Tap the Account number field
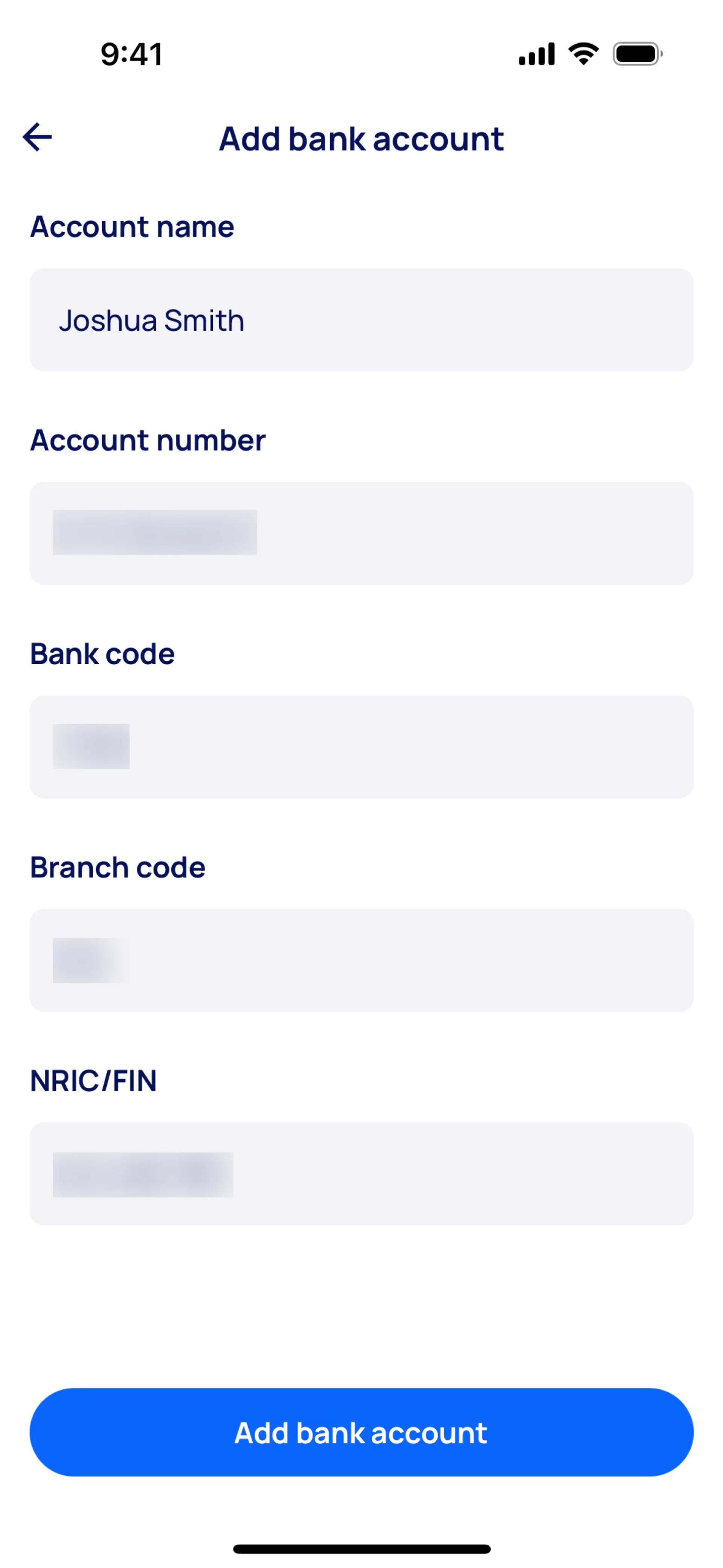 click(x=361, y=533)
